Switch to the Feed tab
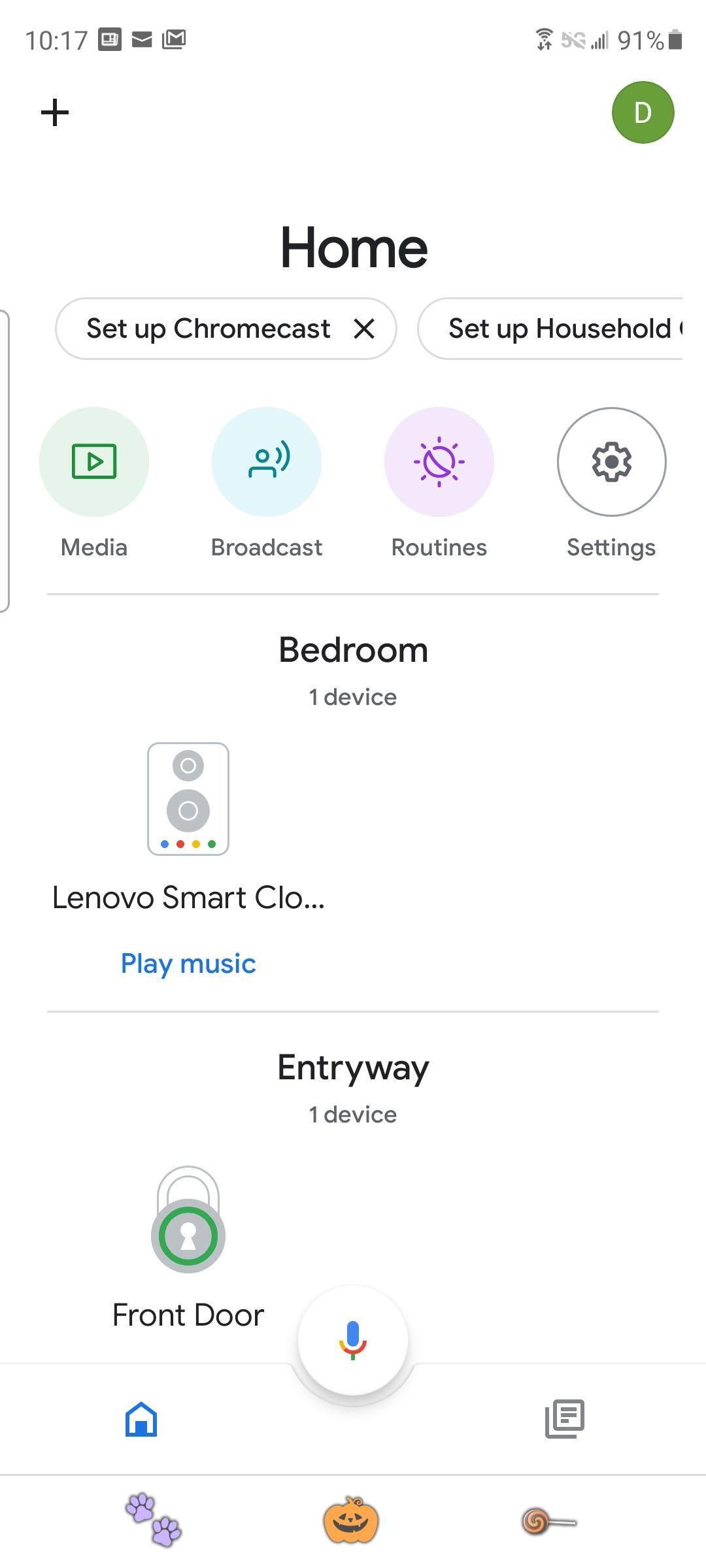The width and height of the screenshot is (706, 1568). [565, 1419]
